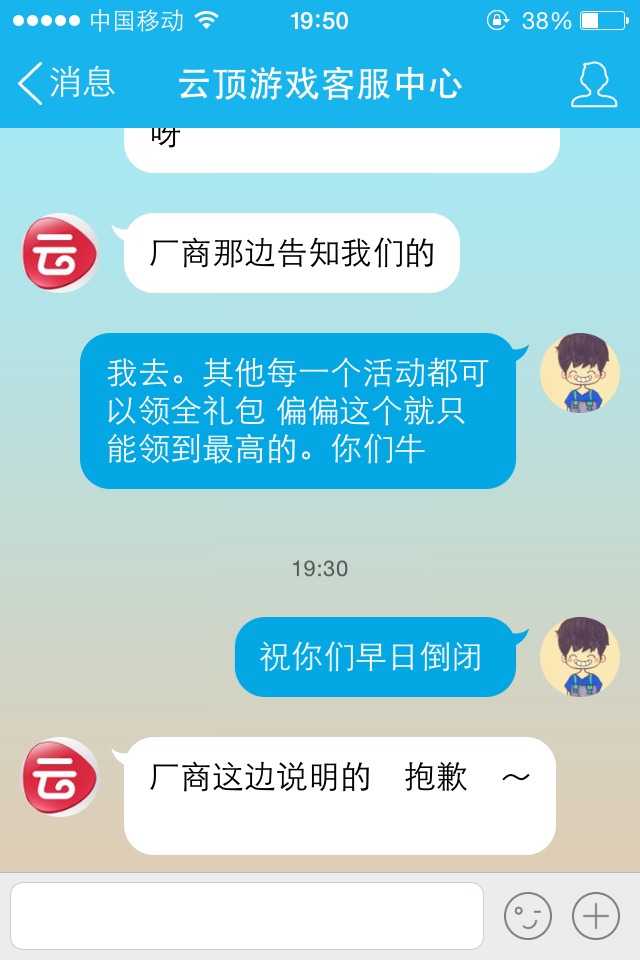Image resolution: width=640 pixels, height=960 pixels.
Task: Open the emoji picker
Action: [x=527, y=915]
